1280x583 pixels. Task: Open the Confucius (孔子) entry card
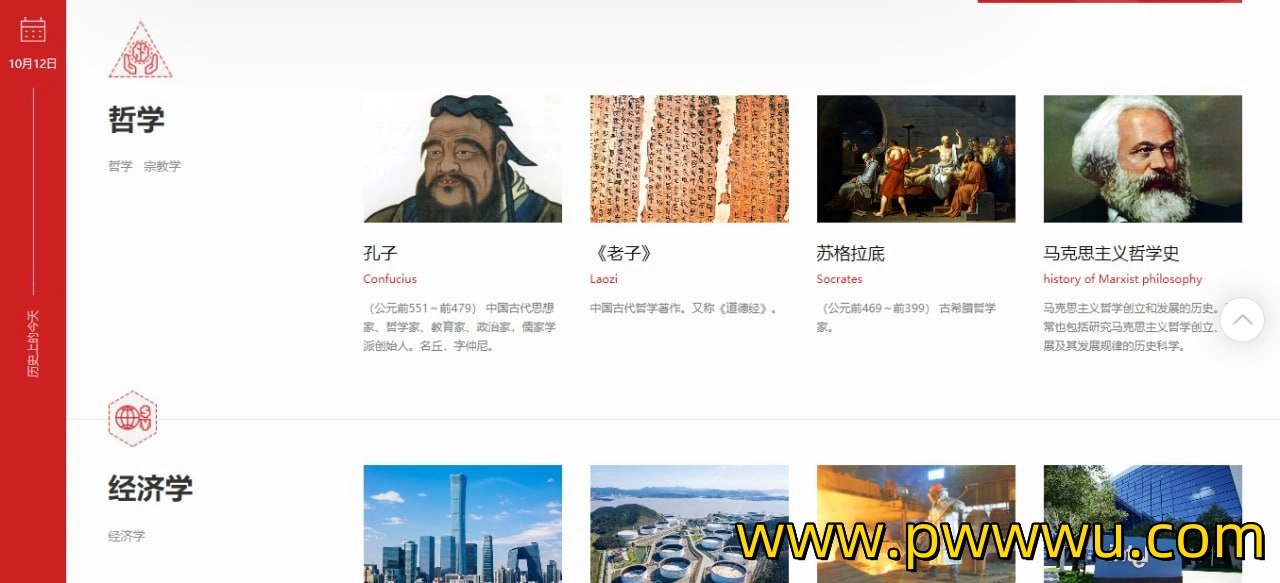point(462,160)
